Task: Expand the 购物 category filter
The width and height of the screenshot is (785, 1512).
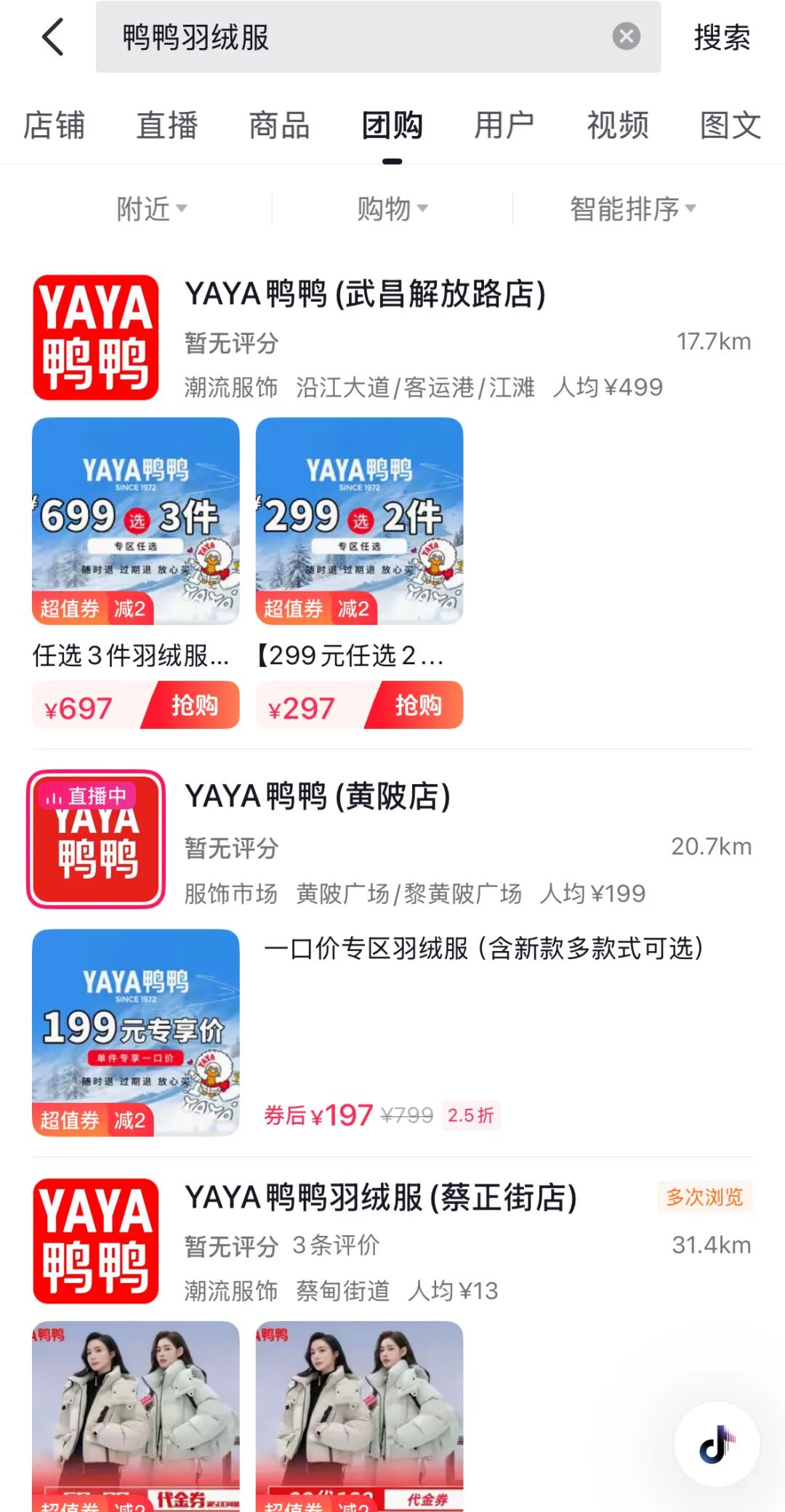Action: (x=392, y=209)
